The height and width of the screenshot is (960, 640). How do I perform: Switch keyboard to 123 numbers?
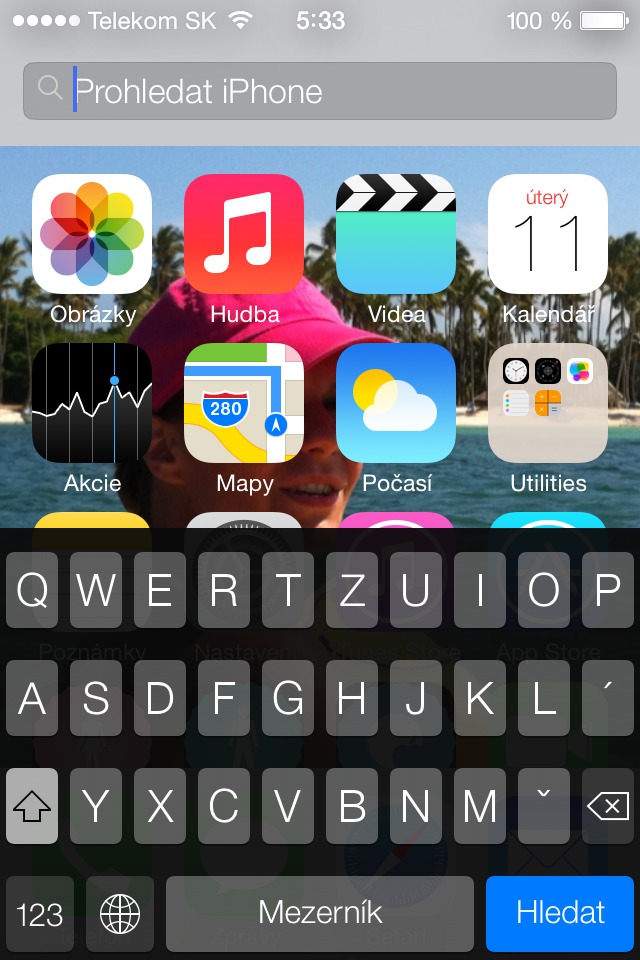pos(40,913)
